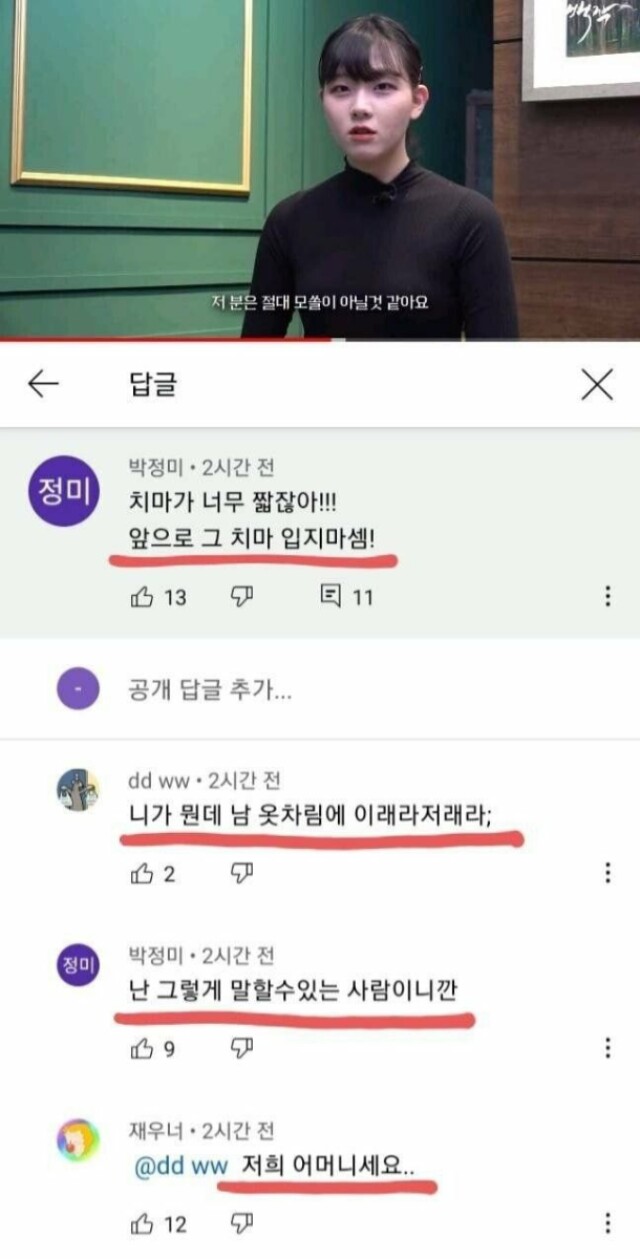The image size is (640, 1259).
Task: Open 재우너's profile avatar
Action: [78, 1141]
